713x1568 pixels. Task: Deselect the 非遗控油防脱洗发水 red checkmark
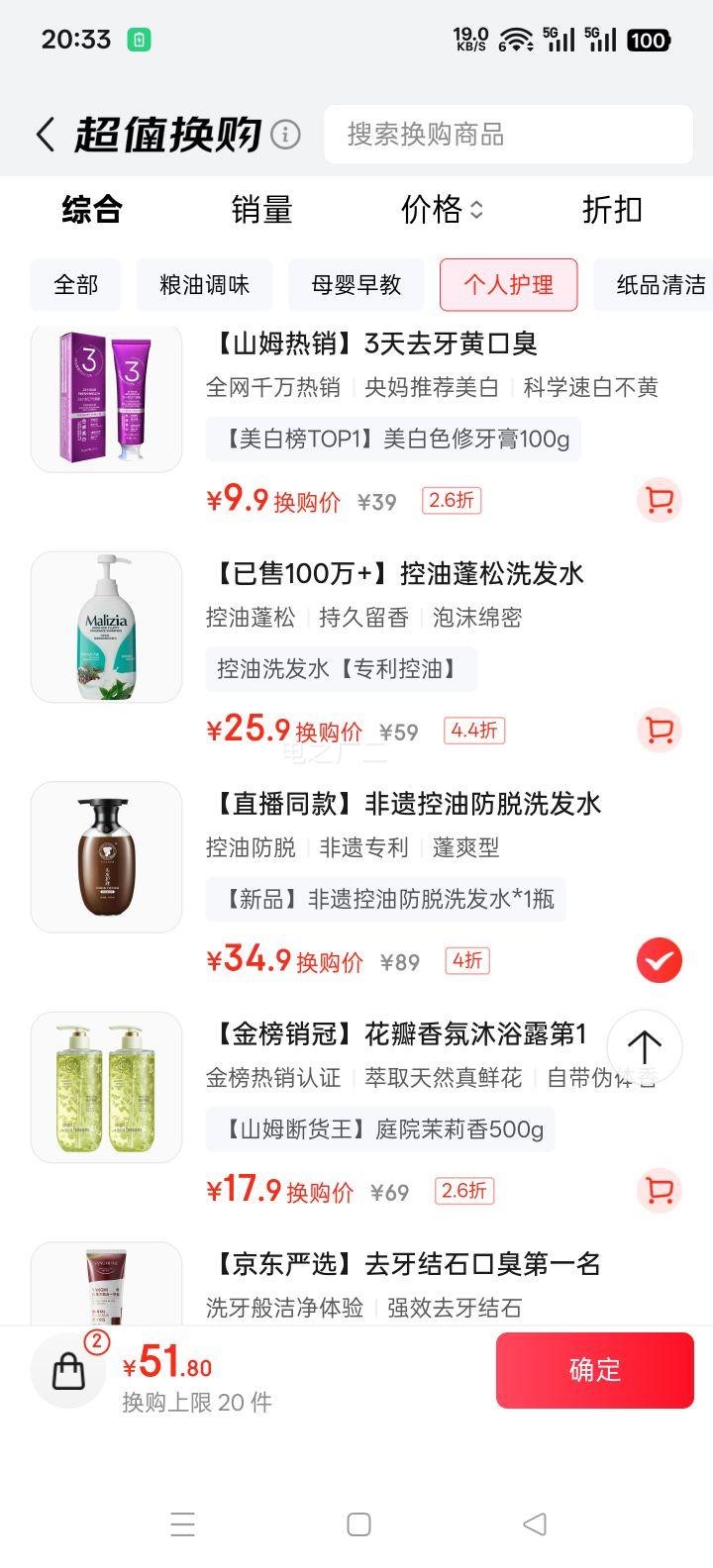pyautogui.click(x=659, y=959)
